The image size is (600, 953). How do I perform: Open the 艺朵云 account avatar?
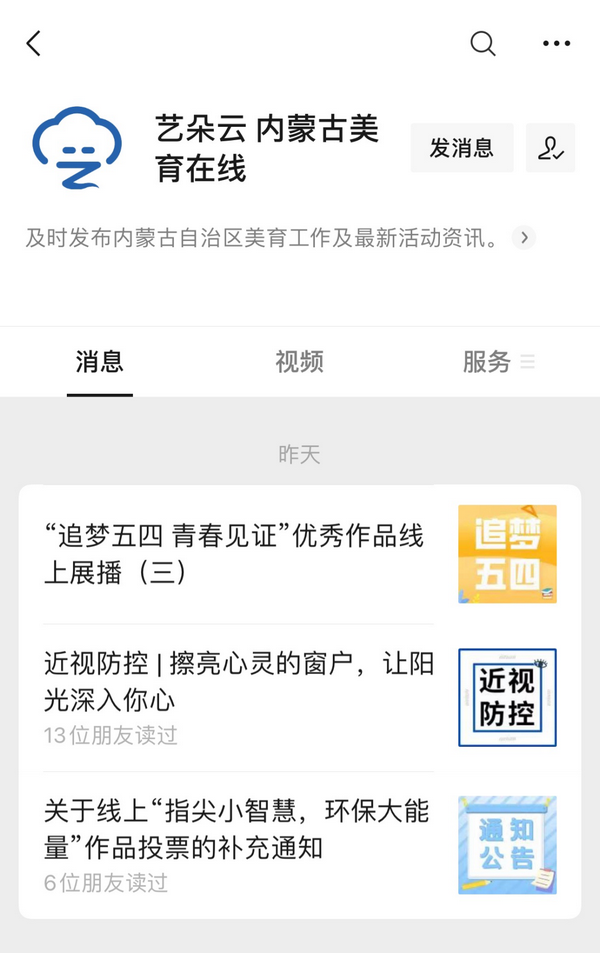pos(77,148)
